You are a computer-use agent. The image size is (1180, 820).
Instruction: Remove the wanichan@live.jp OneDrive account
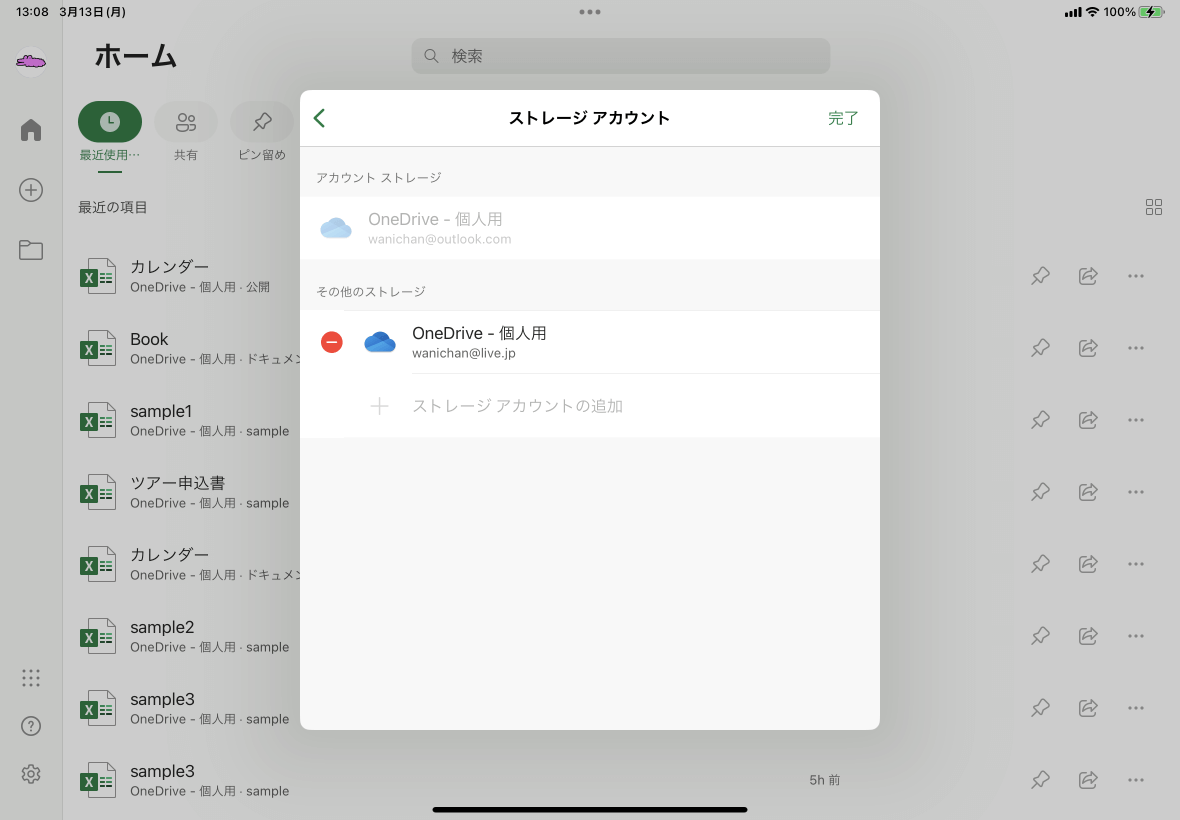click(x=331, y=342)
